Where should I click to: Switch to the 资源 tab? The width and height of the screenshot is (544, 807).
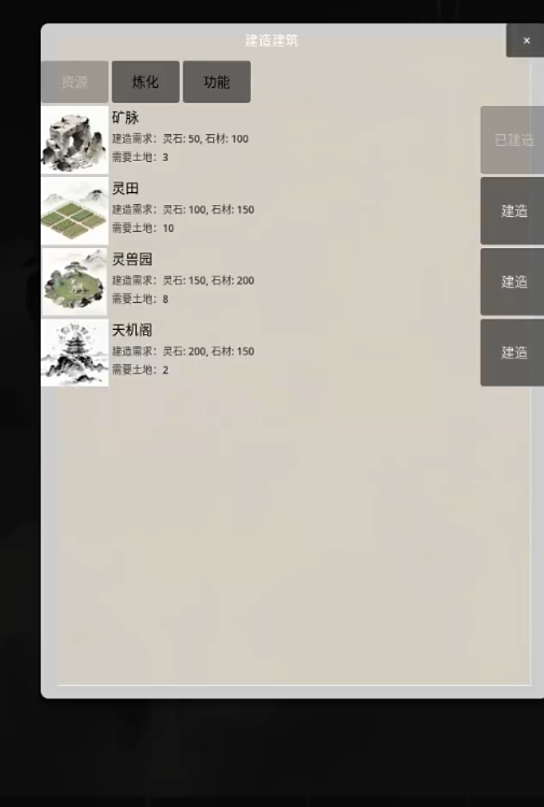tap(75, 82)
